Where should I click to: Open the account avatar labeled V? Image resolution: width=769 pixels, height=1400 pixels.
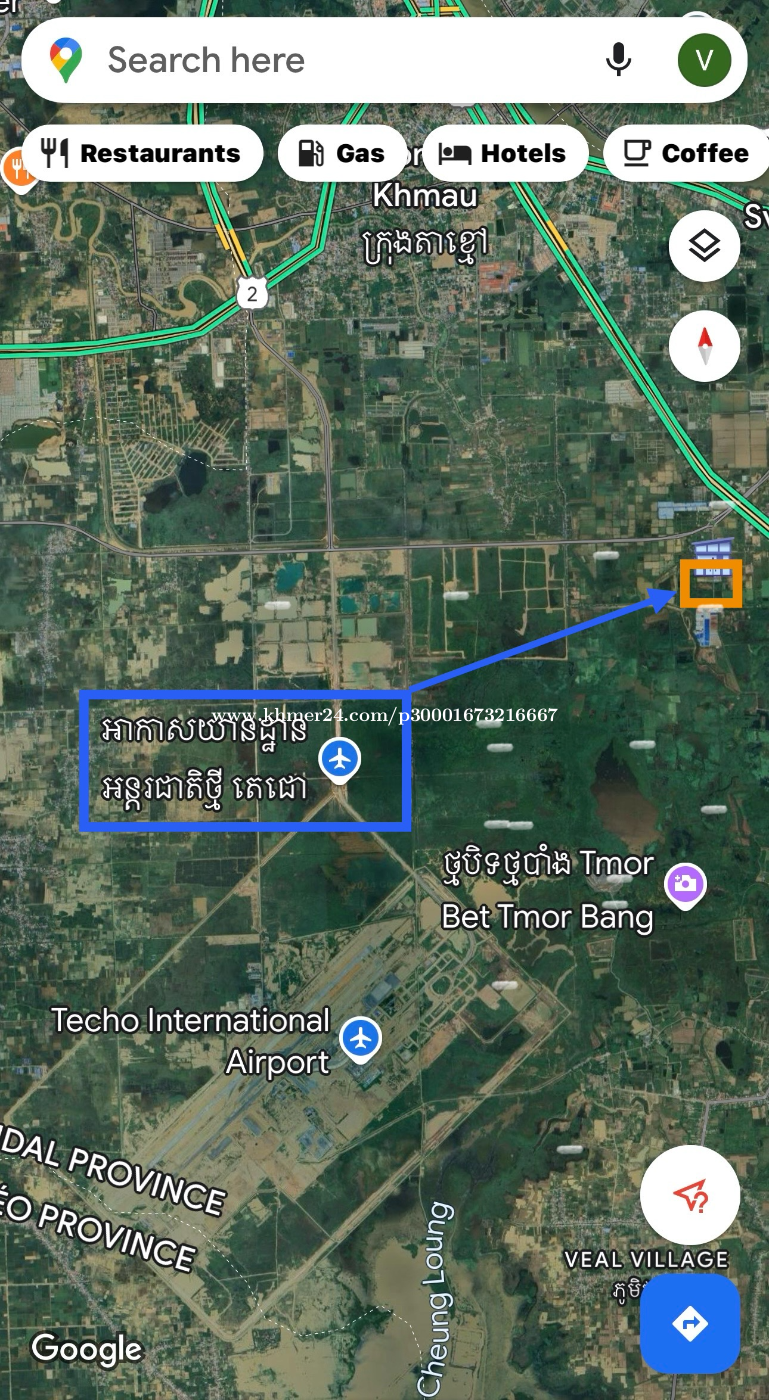click(704, 60)
